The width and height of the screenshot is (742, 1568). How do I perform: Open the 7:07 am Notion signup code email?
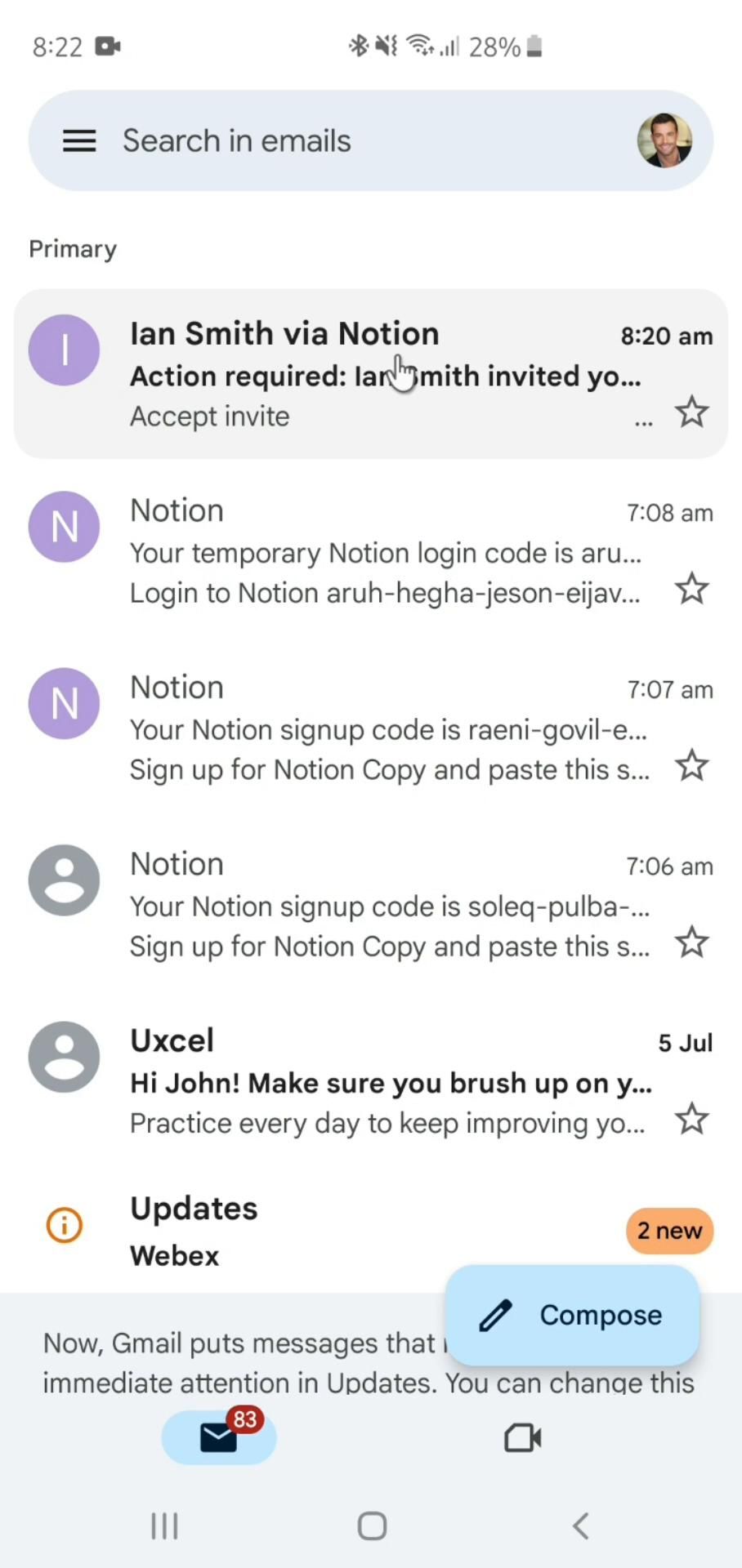(384, 729)
